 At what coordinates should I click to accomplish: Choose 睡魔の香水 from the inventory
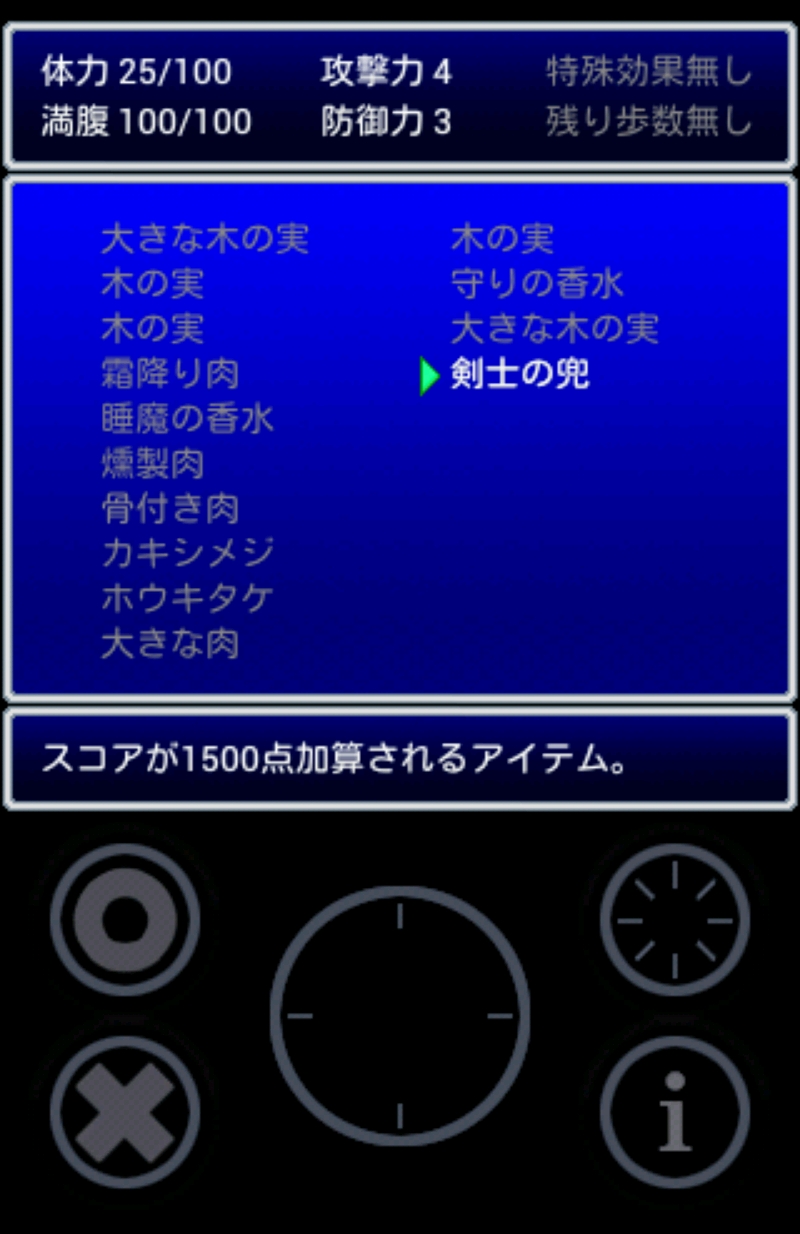click(187, 419)
